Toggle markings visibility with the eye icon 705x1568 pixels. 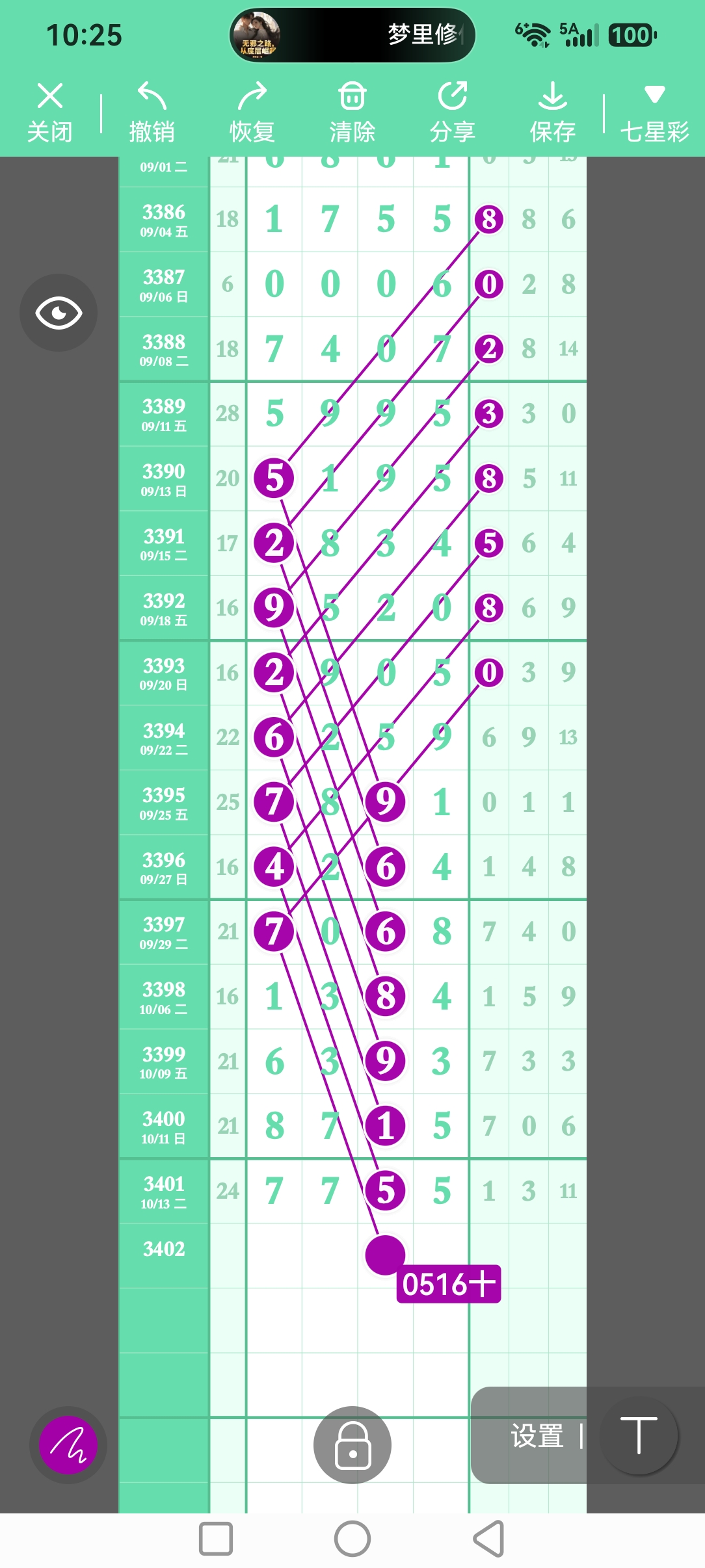[59, 313]
